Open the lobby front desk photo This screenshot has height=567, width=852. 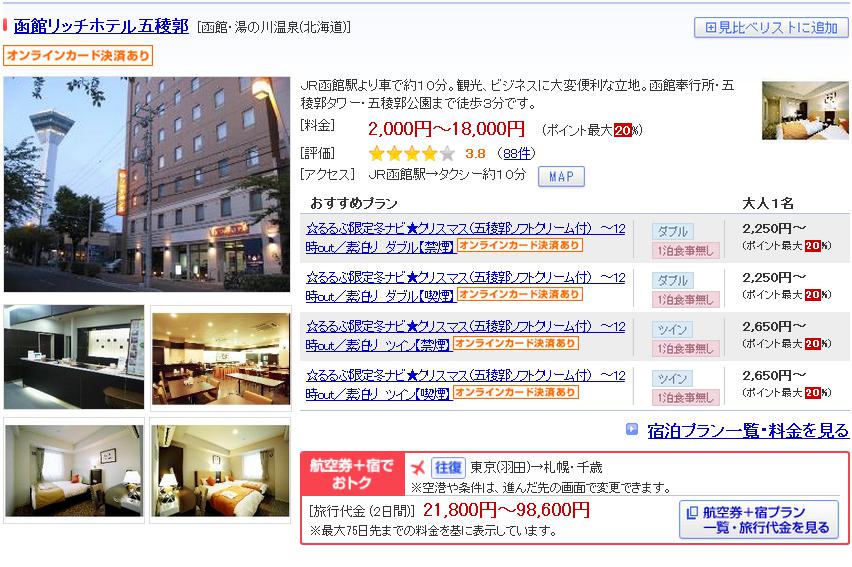click(x=74, y=356)
